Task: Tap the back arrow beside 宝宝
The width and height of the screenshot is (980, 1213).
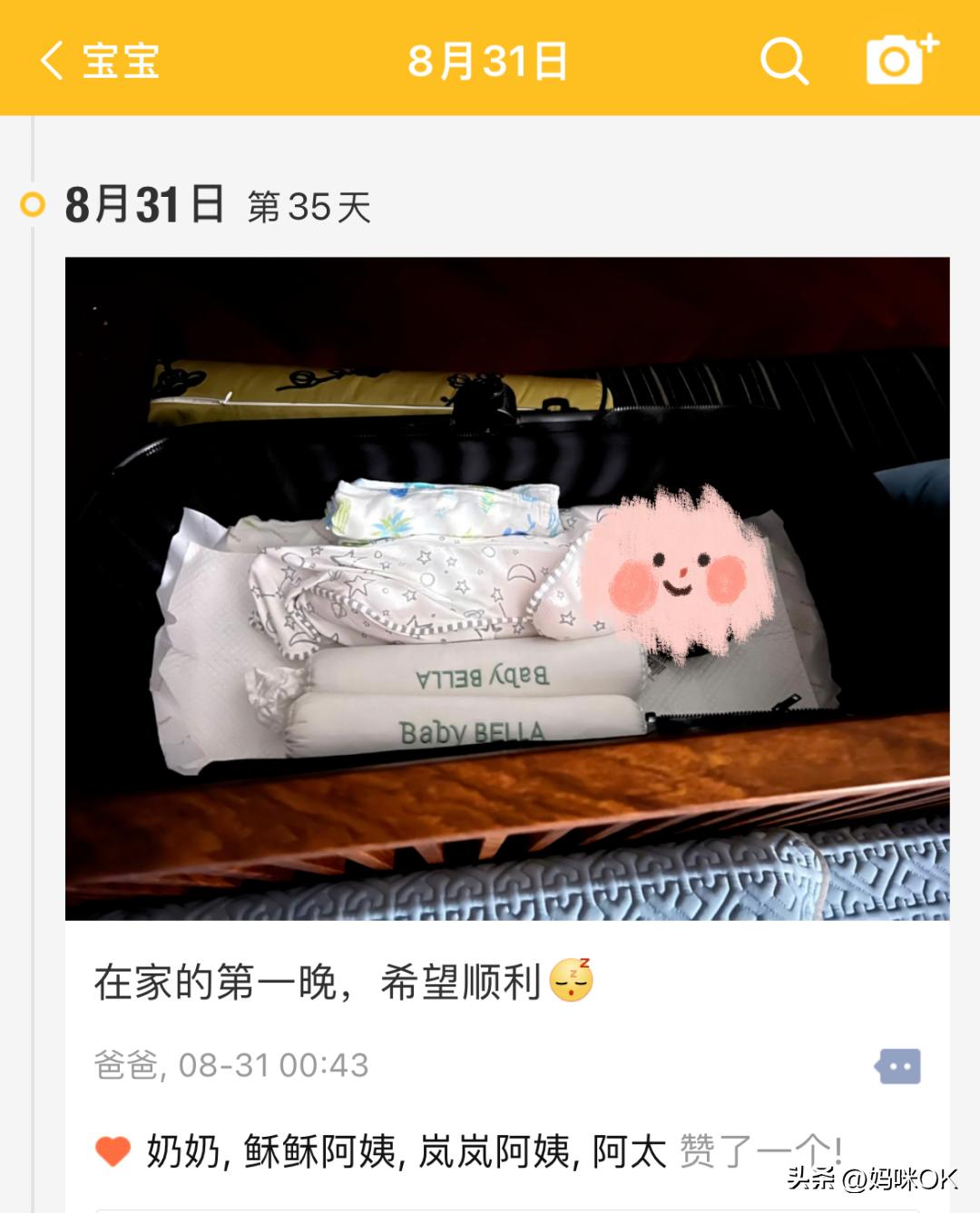Action: pos(50,61)
